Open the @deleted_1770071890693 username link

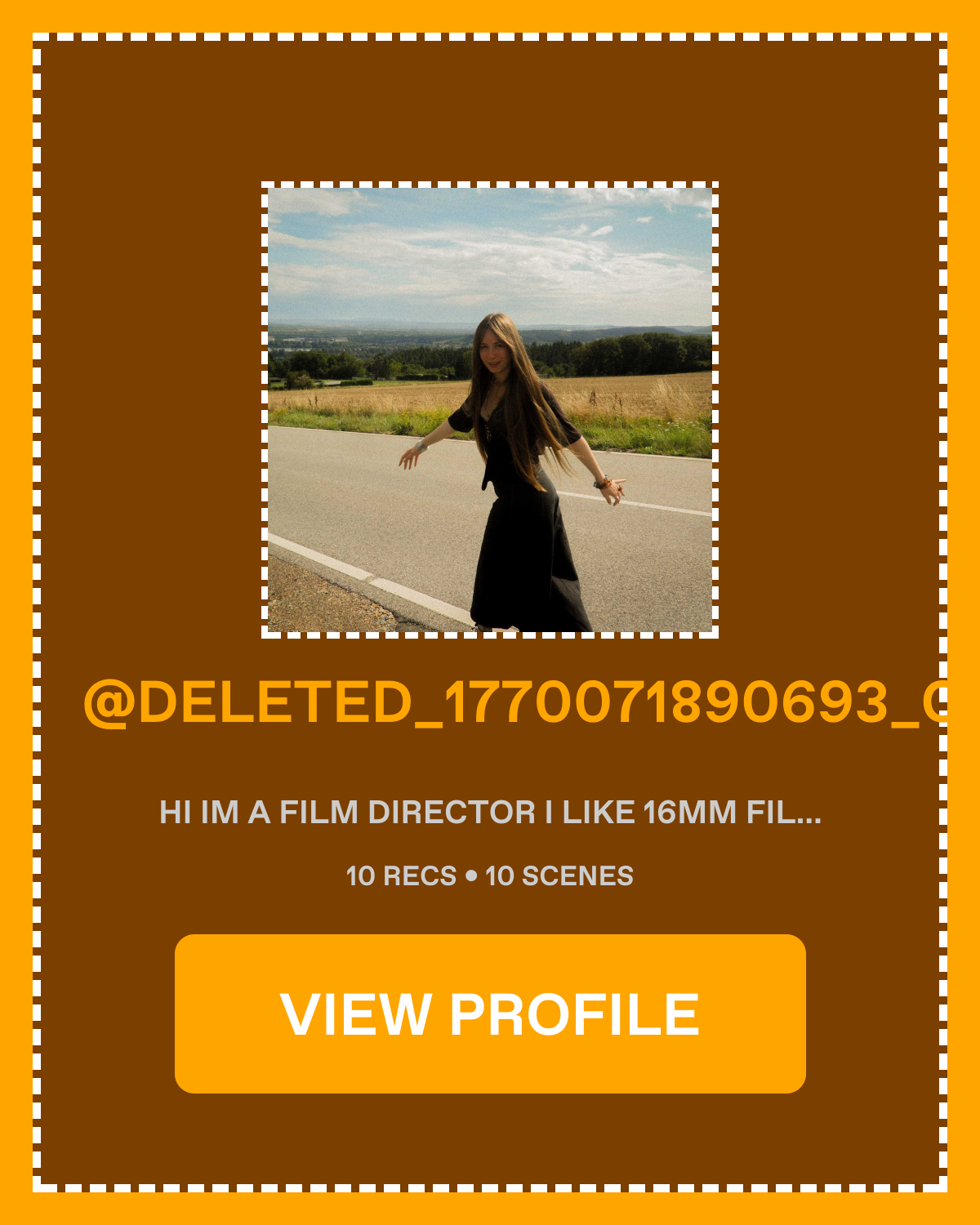514,702
